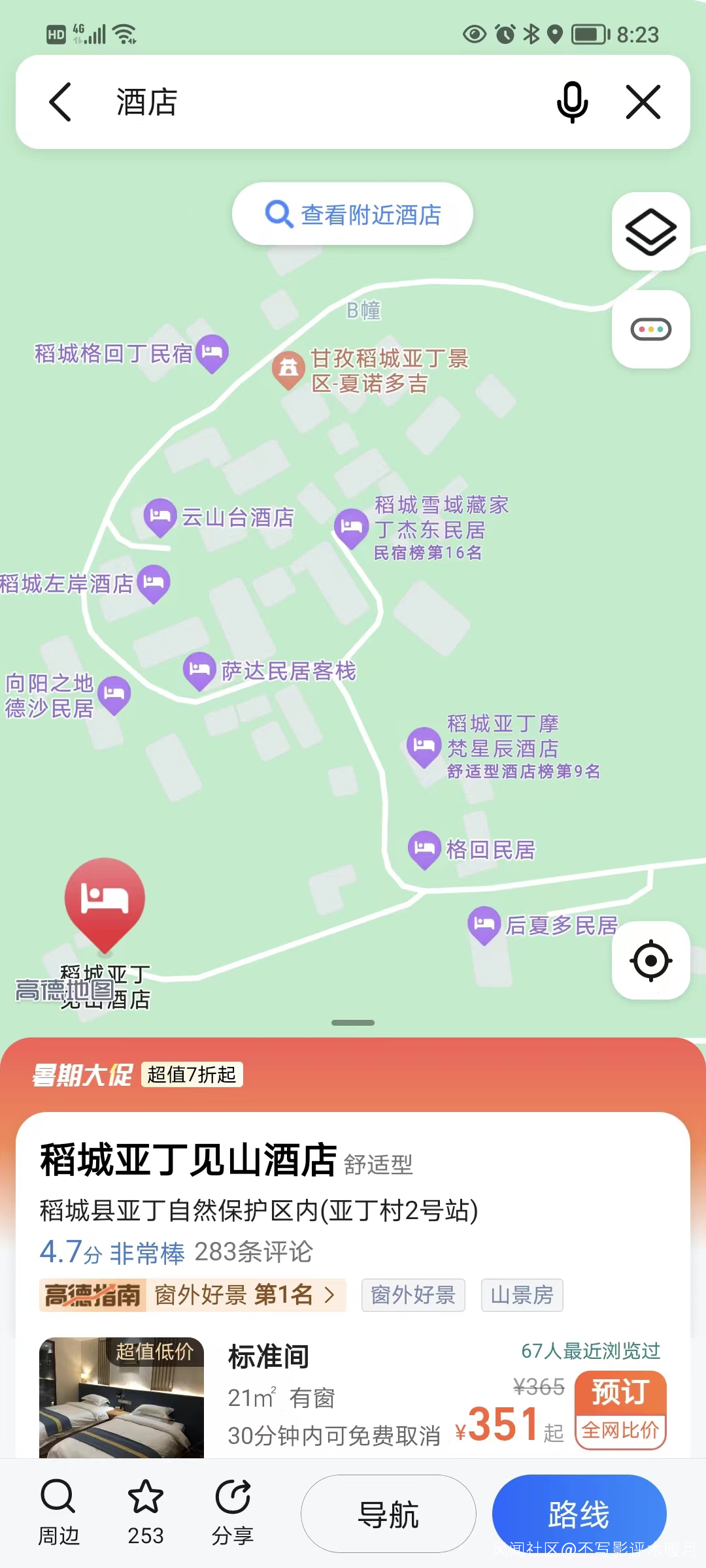Tap 查看附近酒店 to search nearby hotels
Image resolution: width=706 pixels, height=1568 pixels.
pos(352,214)
